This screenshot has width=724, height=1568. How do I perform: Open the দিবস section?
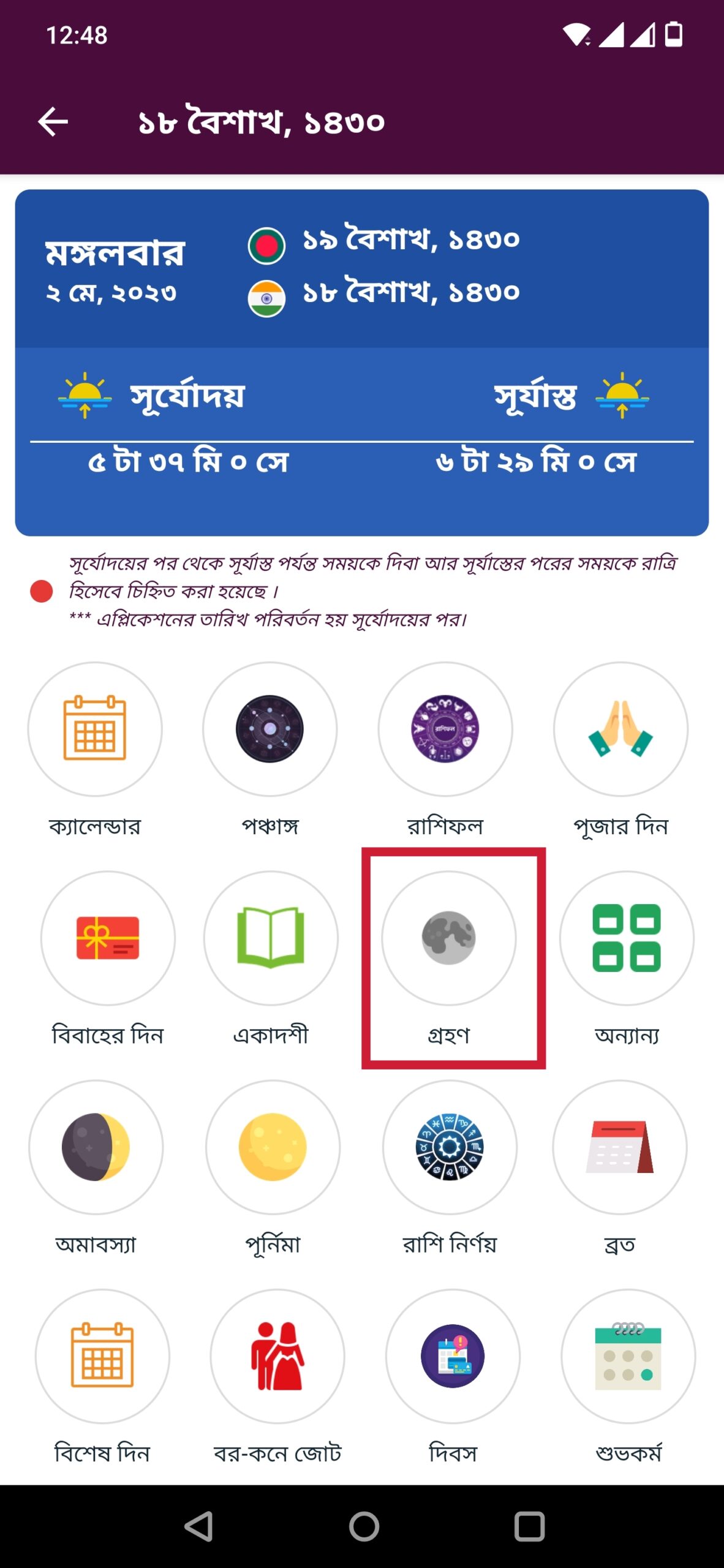453,1356
